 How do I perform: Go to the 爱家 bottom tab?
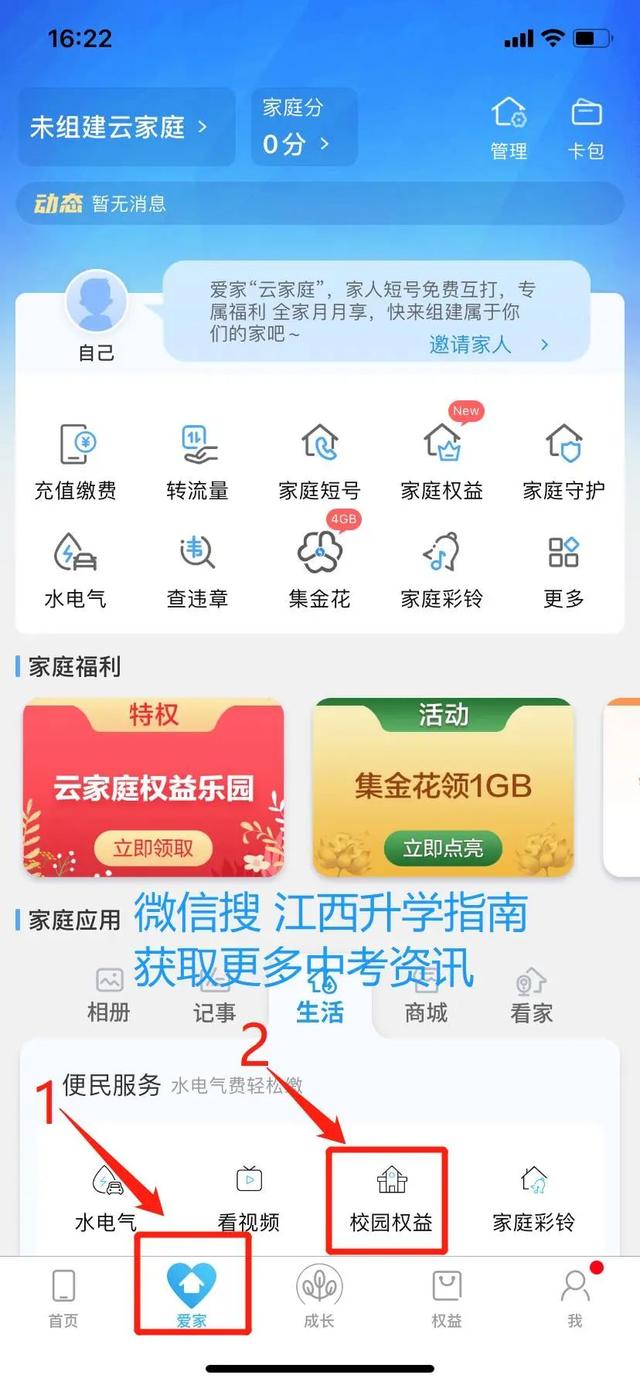(x=191, y=1294)
